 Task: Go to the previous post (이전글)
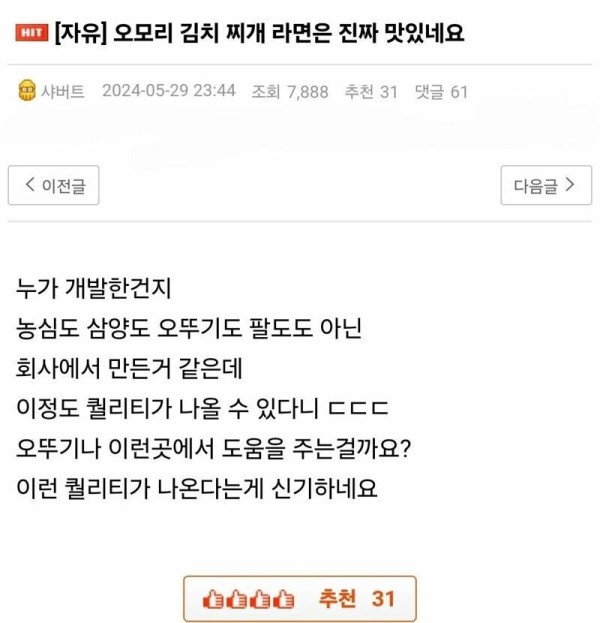point(53,185)
